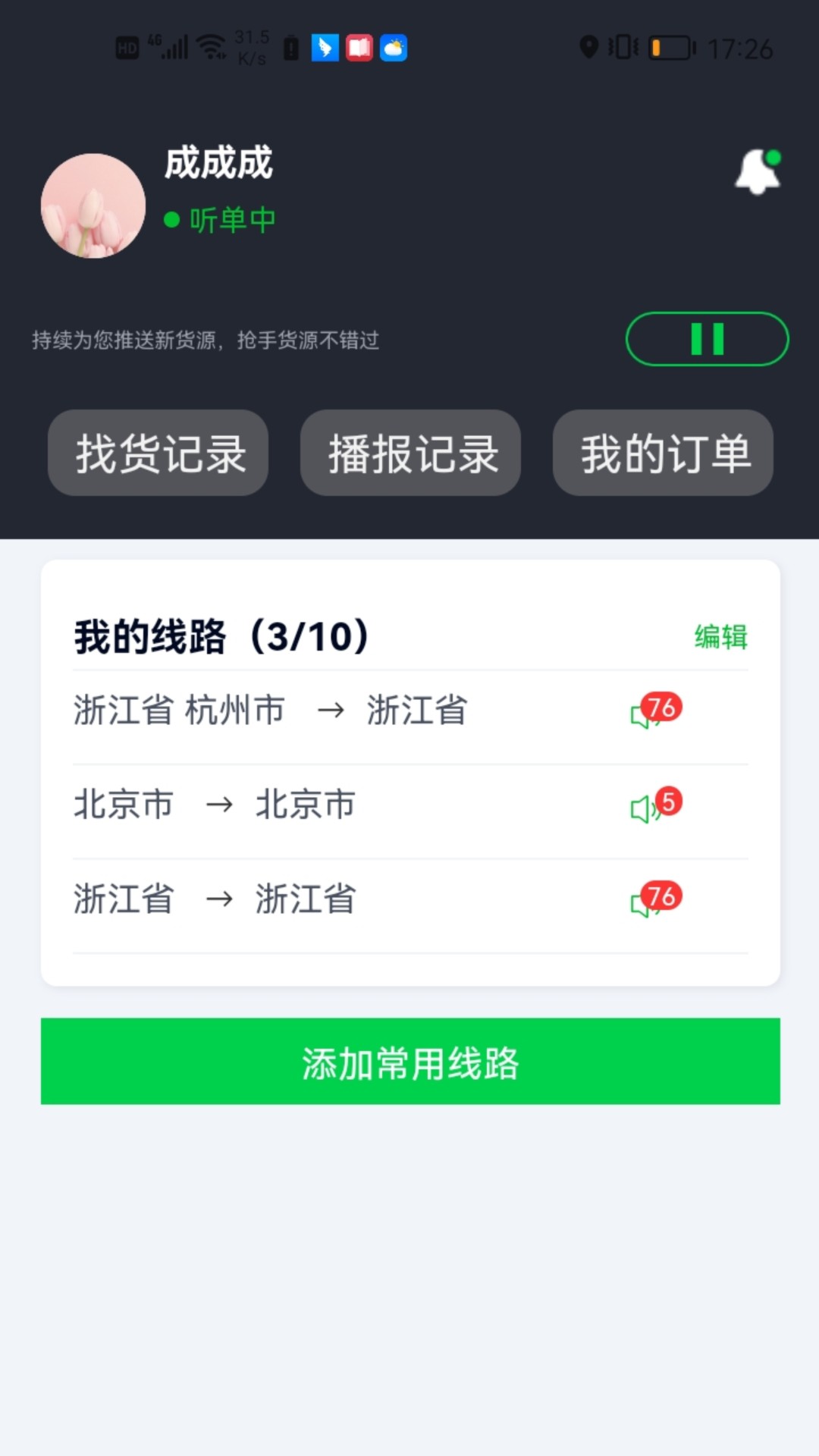Open 我的订单 orders

tap(663, 453)
